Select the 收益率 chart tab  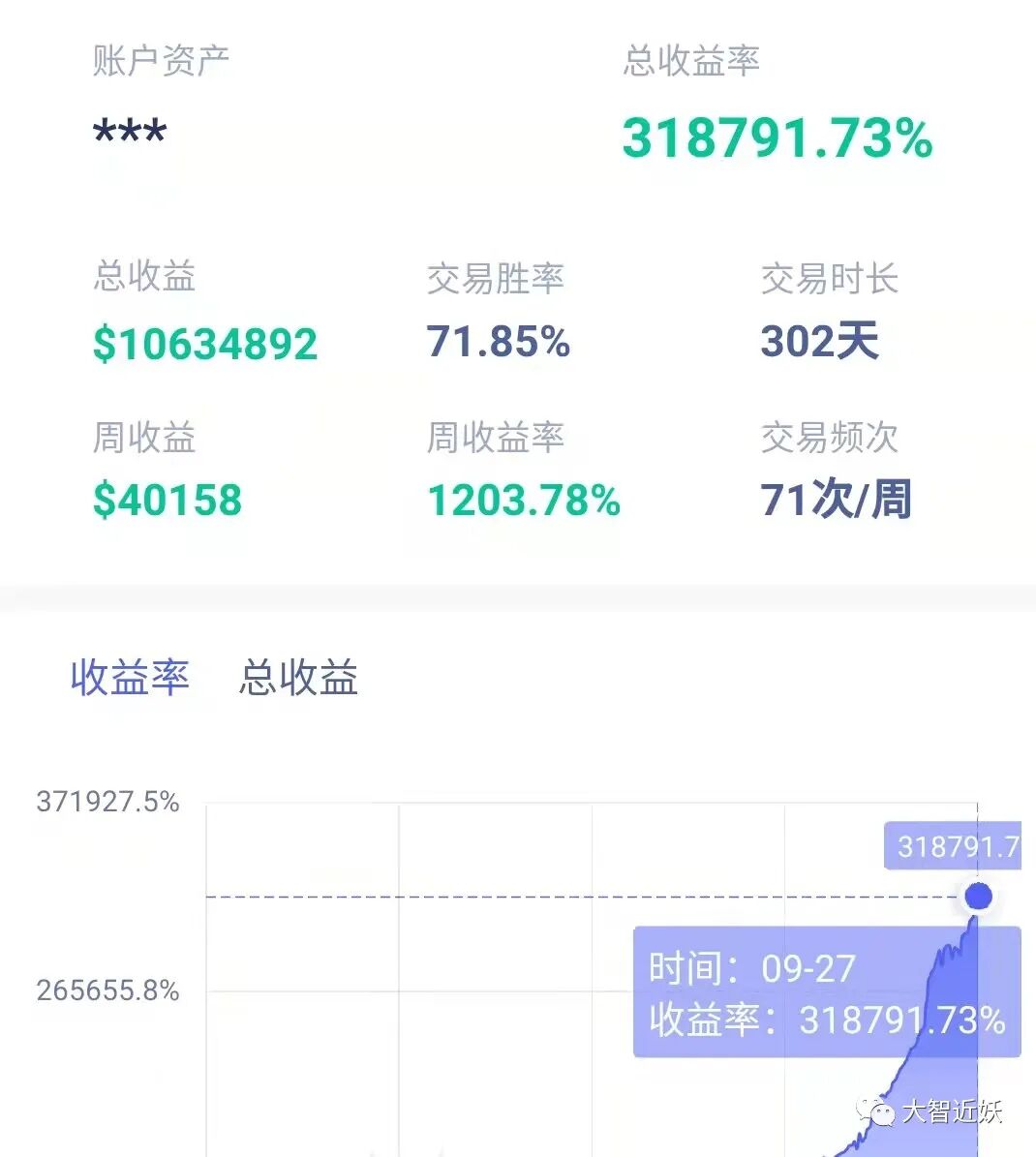(x=130, y=678)
